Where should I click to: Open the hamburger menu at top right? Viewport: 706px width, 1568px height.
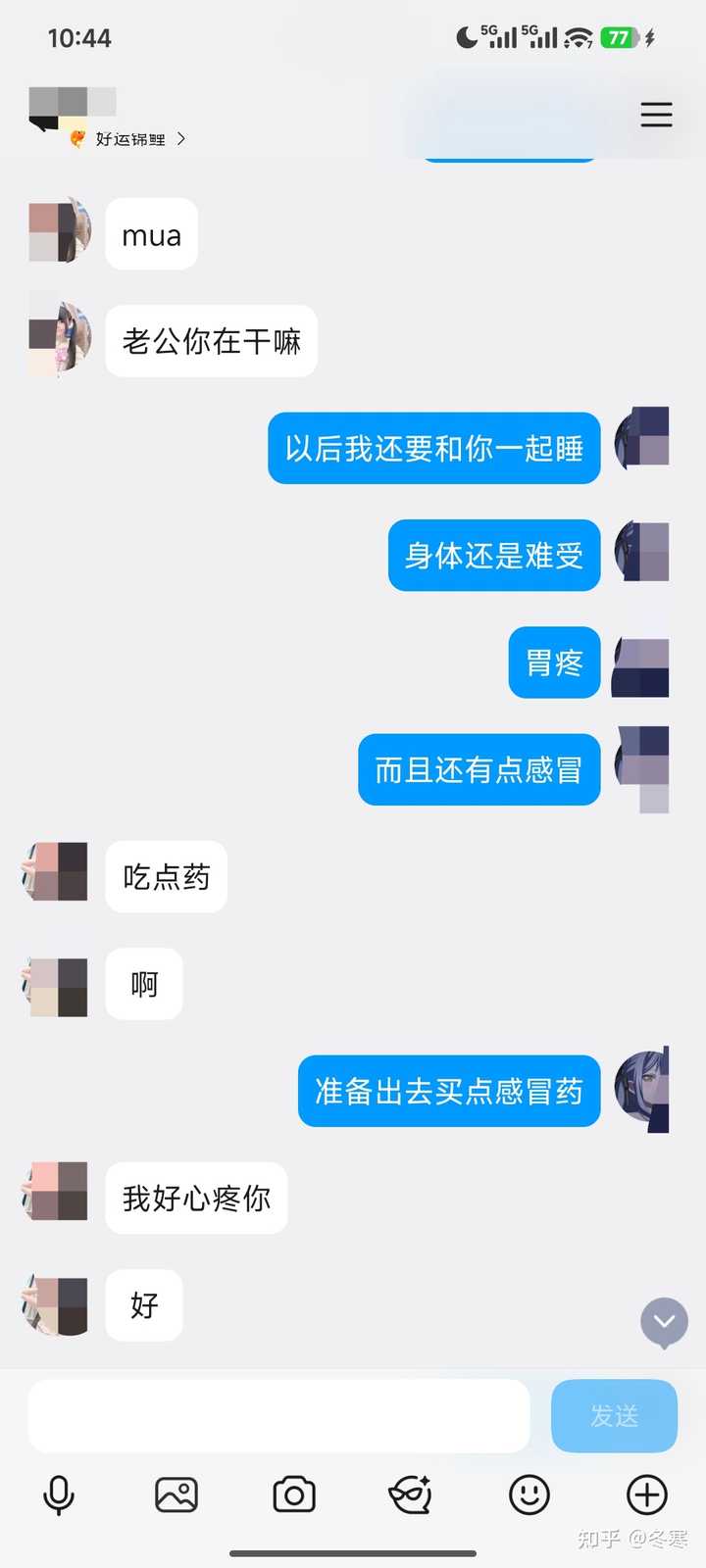(656, 115)
